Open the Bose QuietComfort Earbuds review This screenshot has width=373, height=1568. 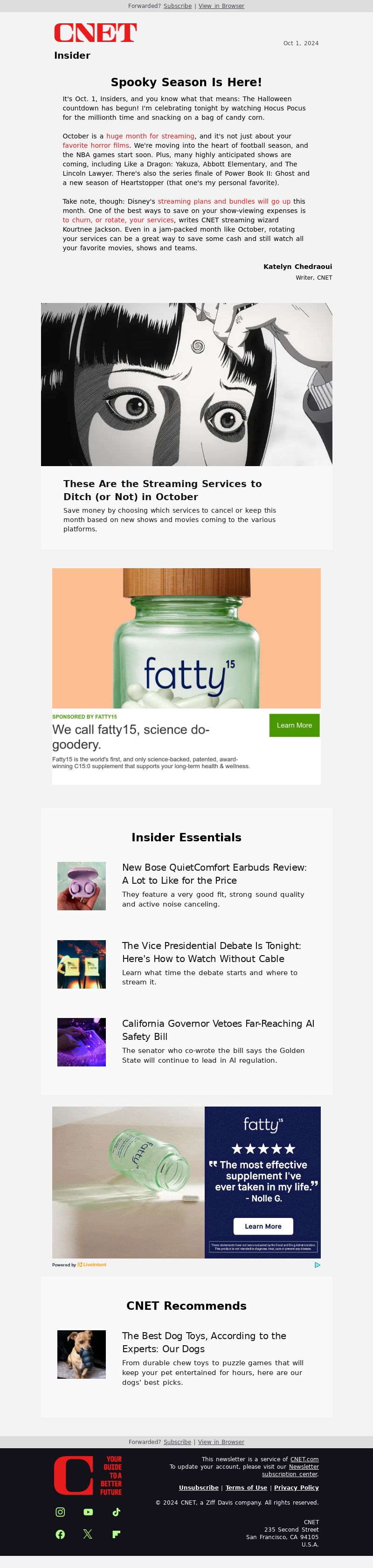click(214, 873)
